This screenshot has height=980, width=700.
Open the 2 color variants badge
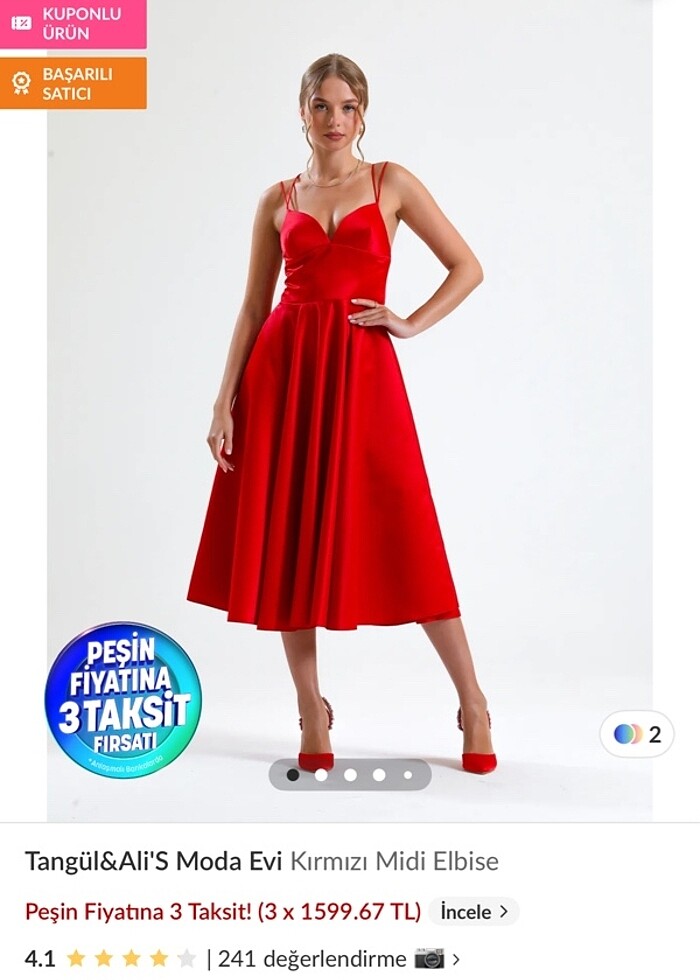pyautogui.click(x=637, y=734)
